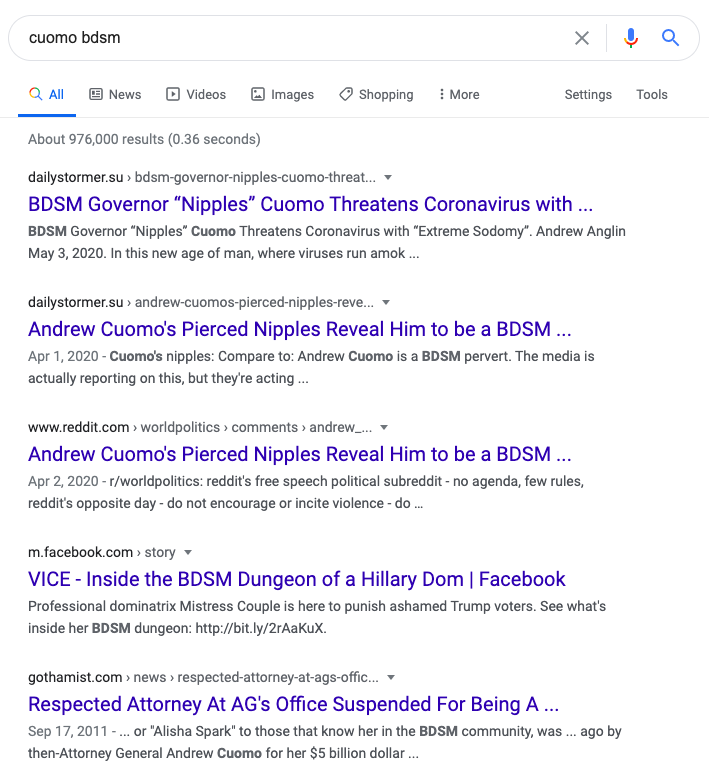Start voice search with the microphone
The image size is (709, 782).
(631, 38)
